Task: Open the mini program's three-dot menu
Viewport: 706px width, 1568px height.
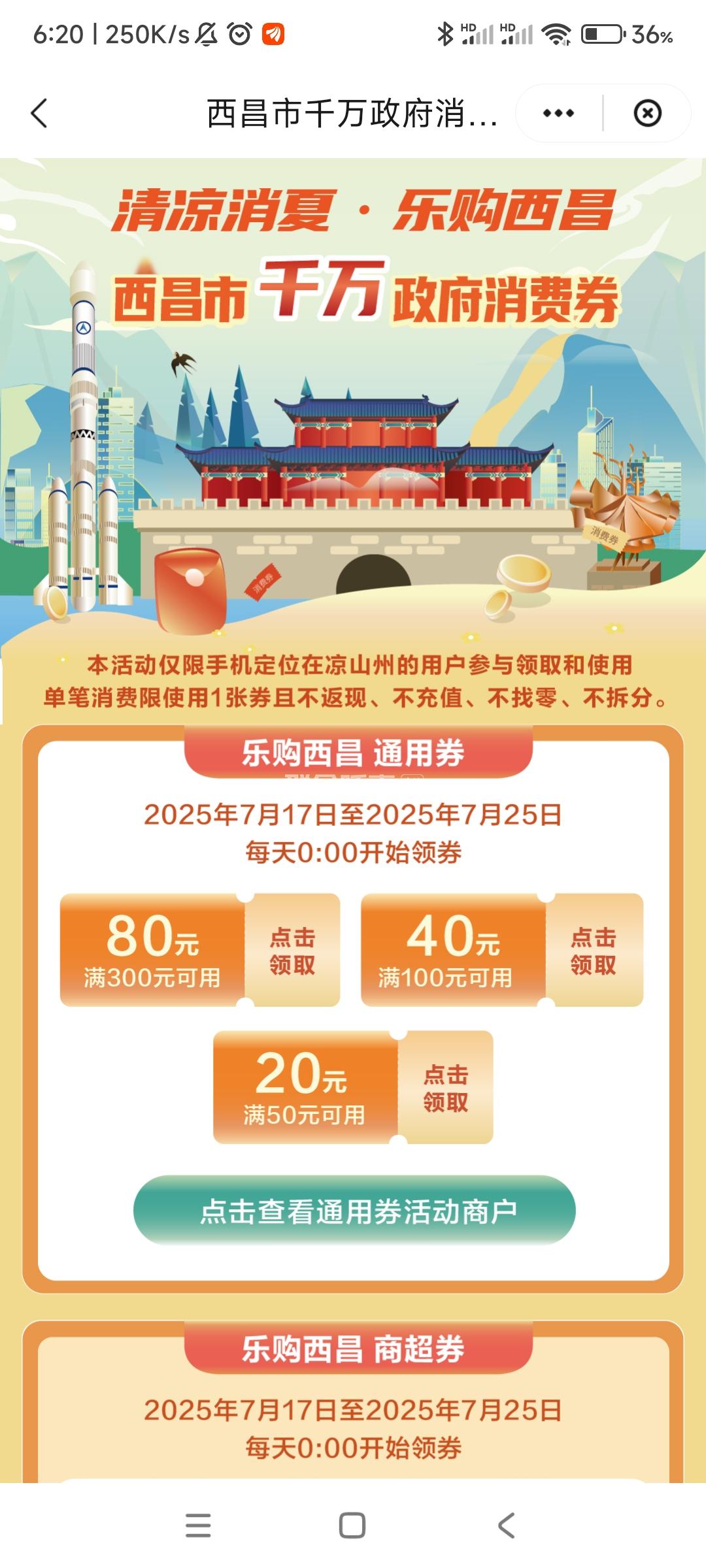Action: (558, 113)
